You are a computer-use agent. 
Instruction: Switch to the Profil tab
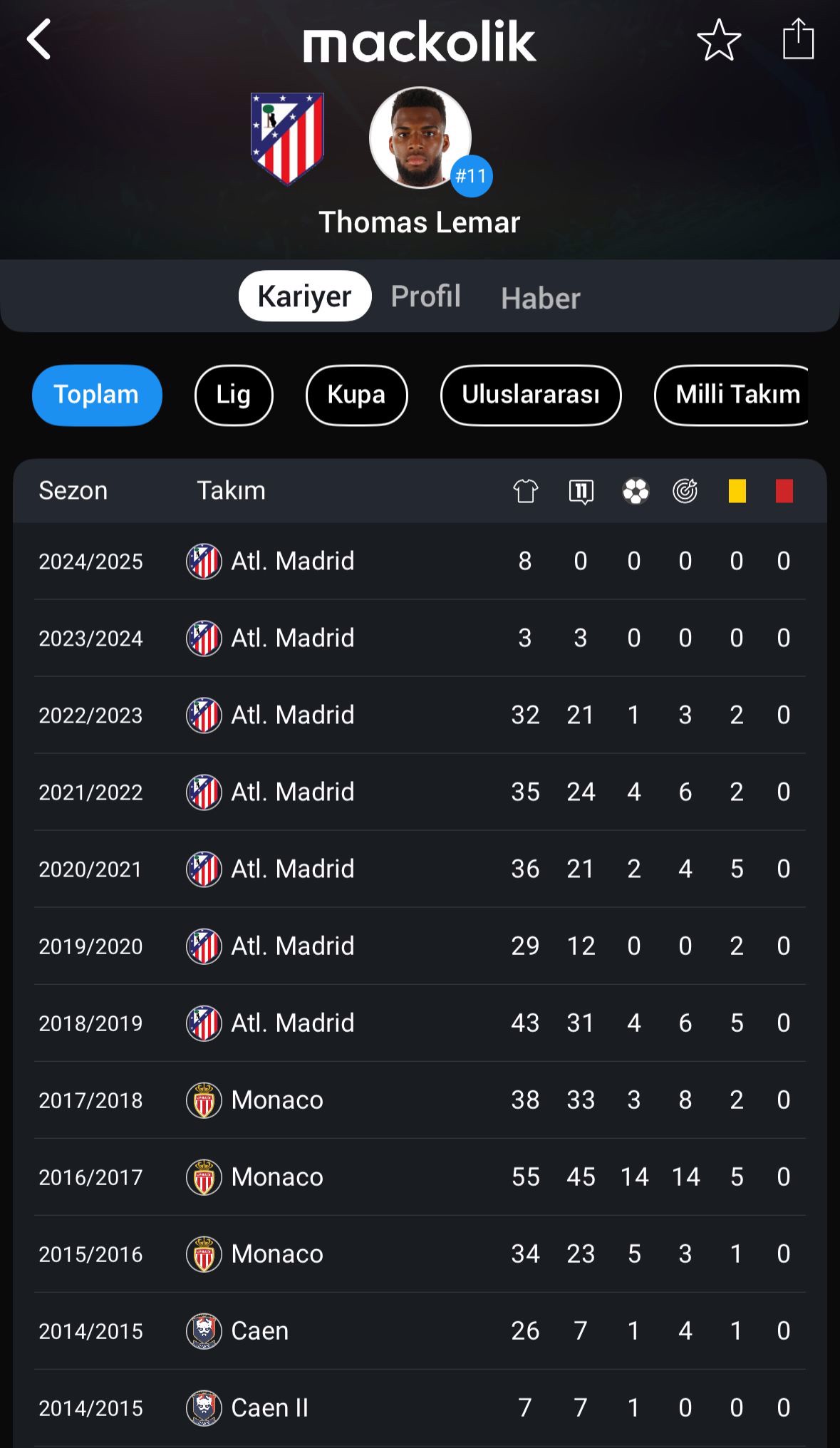pyautogui.click(x=426, y=296)
